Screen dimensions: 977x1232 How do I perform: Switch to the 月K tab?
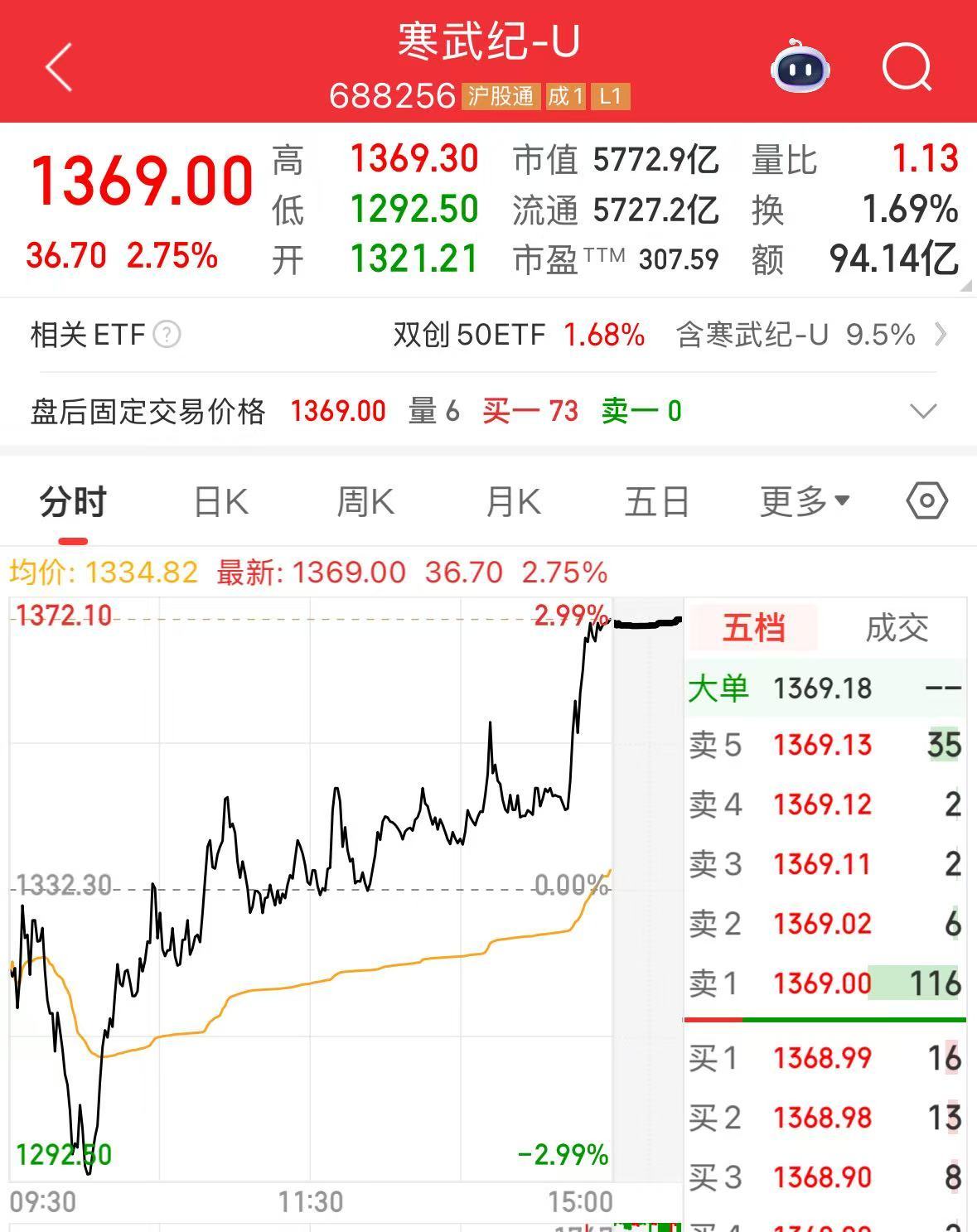point(513,502)
